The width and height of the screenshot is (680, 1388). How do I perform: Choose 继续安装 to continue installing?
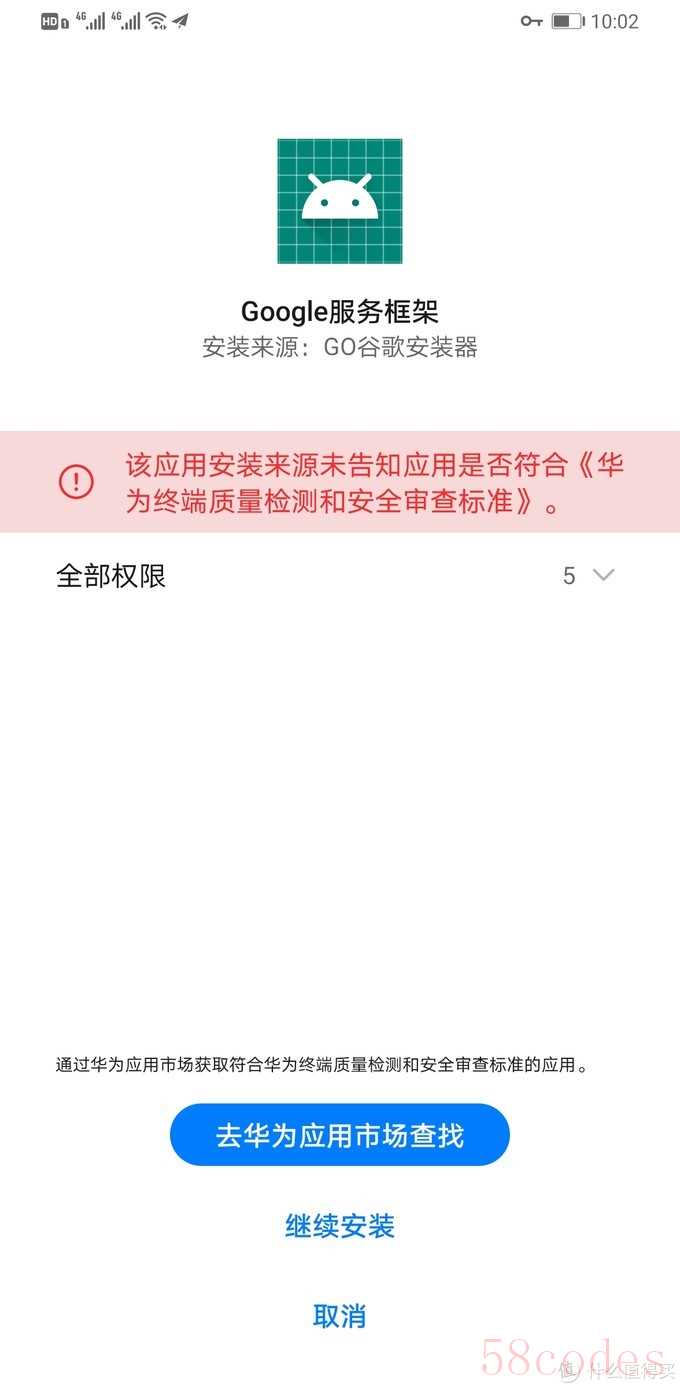click(340, 1226)
